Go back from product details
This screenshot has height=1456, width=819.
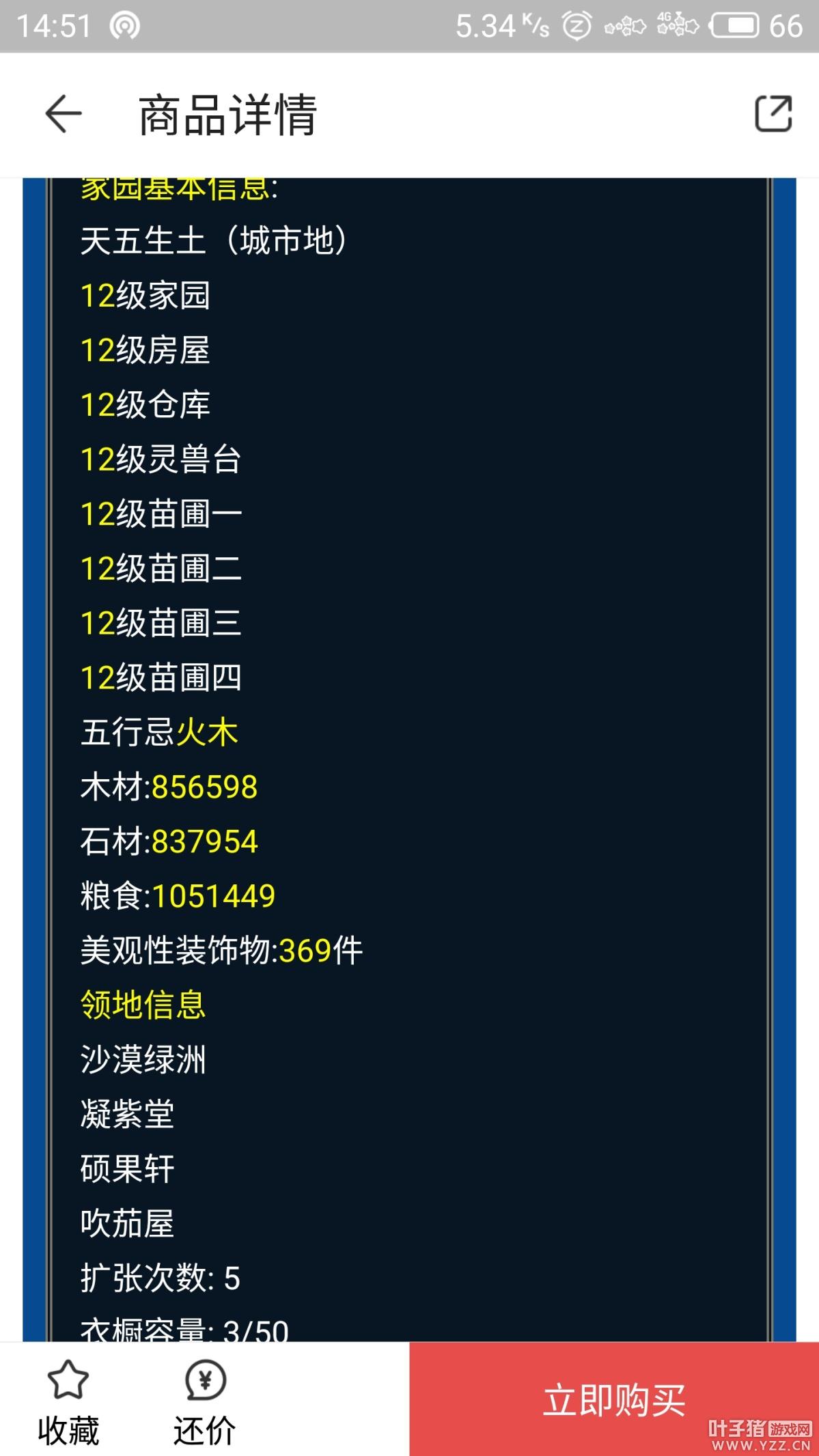tap(64, 114)
